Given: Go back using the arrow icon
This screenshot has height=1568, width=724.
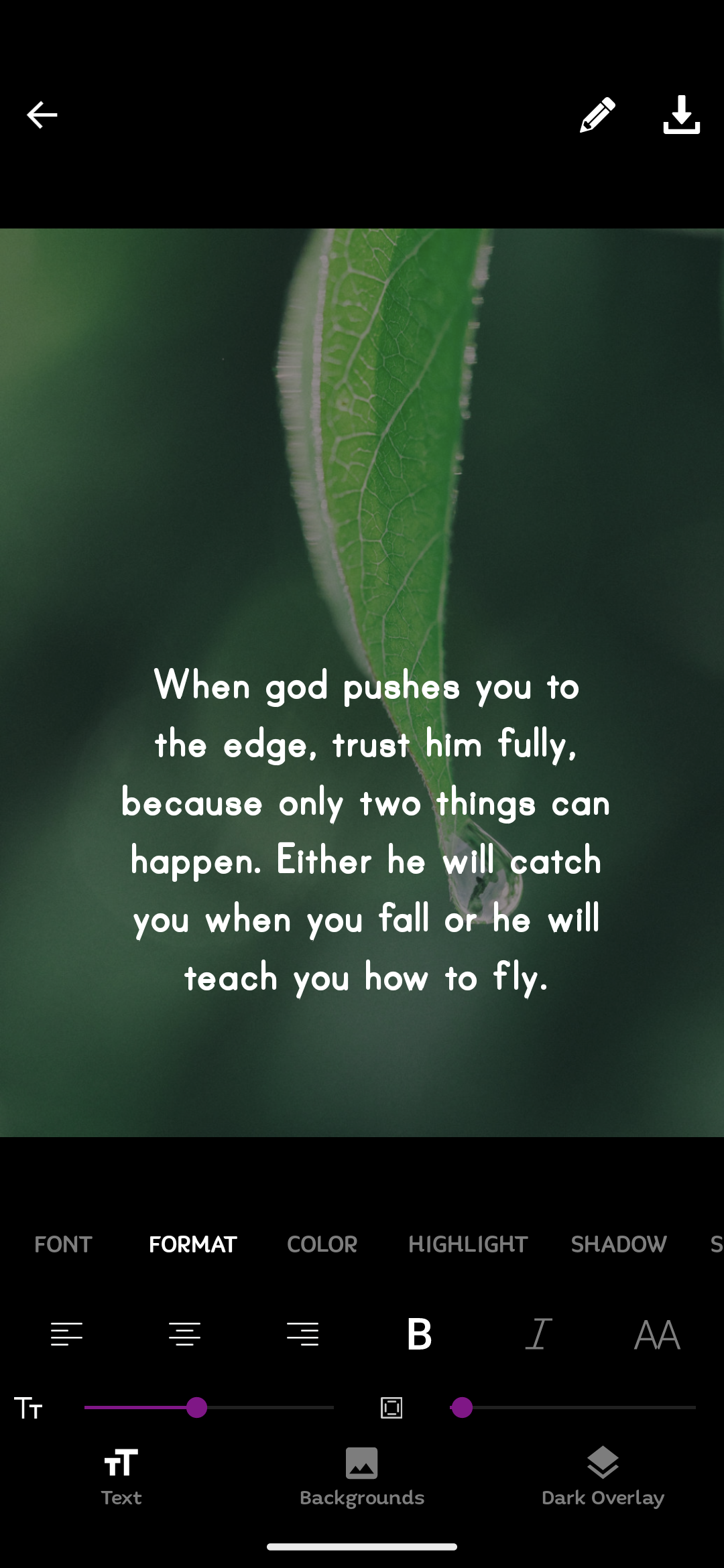Looking at the screenshot, I should [x=42, y=115].
